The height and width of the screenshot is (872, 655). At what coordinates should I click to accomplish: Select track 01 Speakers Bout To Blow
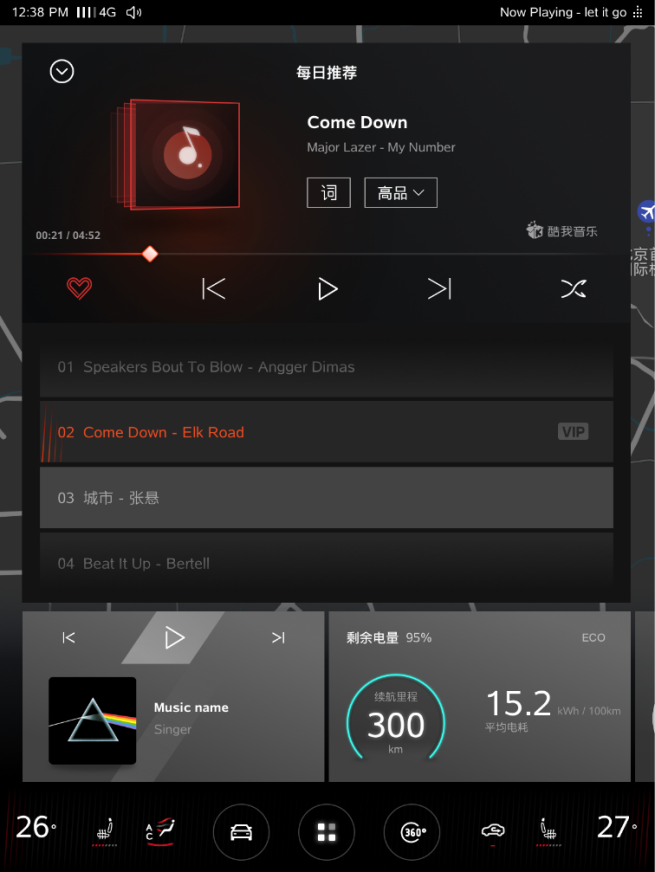[x=326, y=367]
